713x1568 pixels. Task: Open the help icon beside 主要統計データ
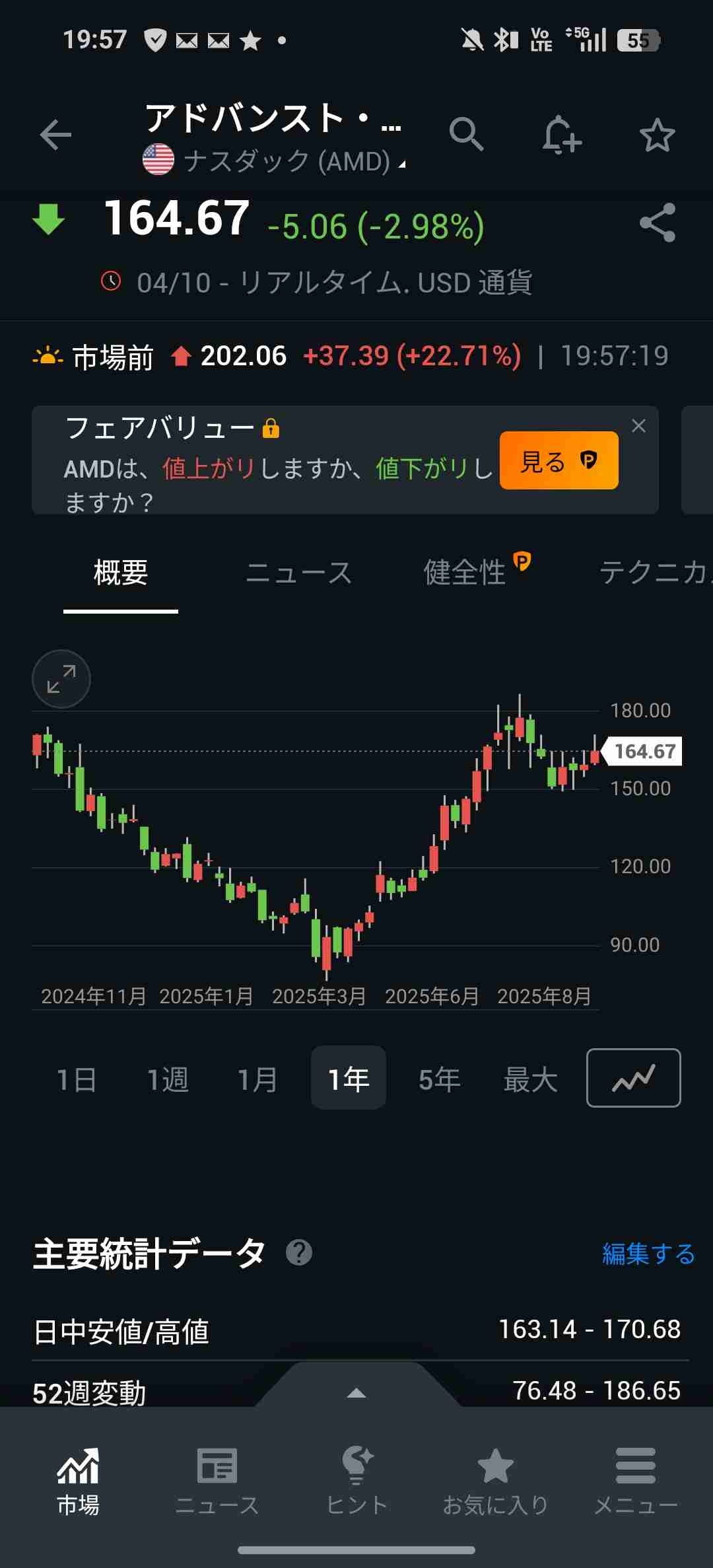(299, 1252)
